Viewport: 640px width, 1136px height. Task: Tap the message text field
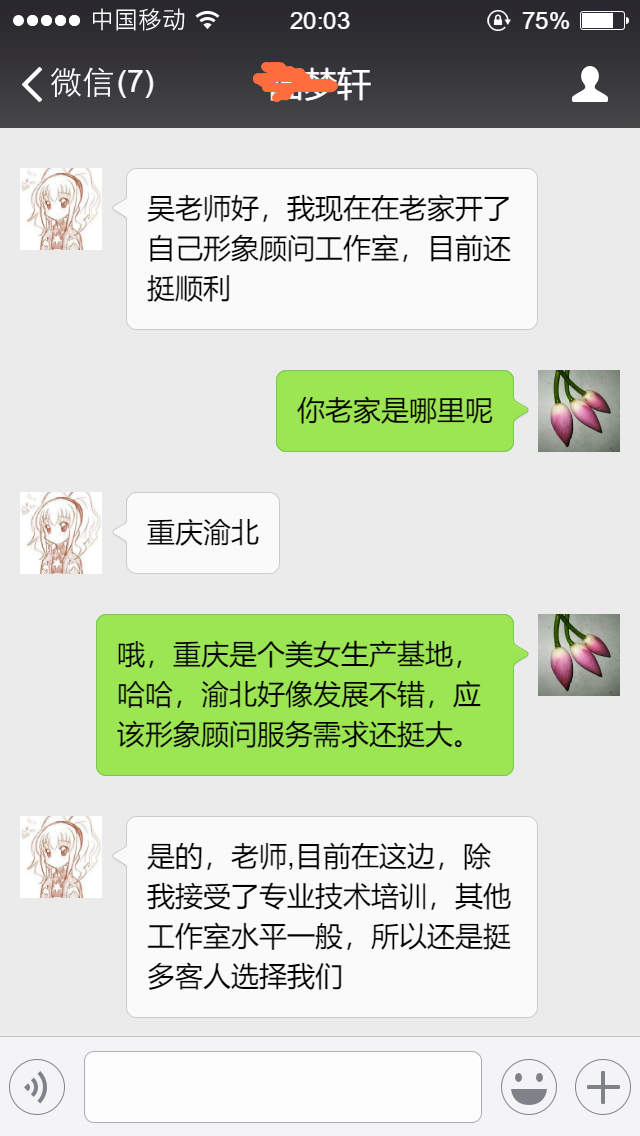point(283,1087)
